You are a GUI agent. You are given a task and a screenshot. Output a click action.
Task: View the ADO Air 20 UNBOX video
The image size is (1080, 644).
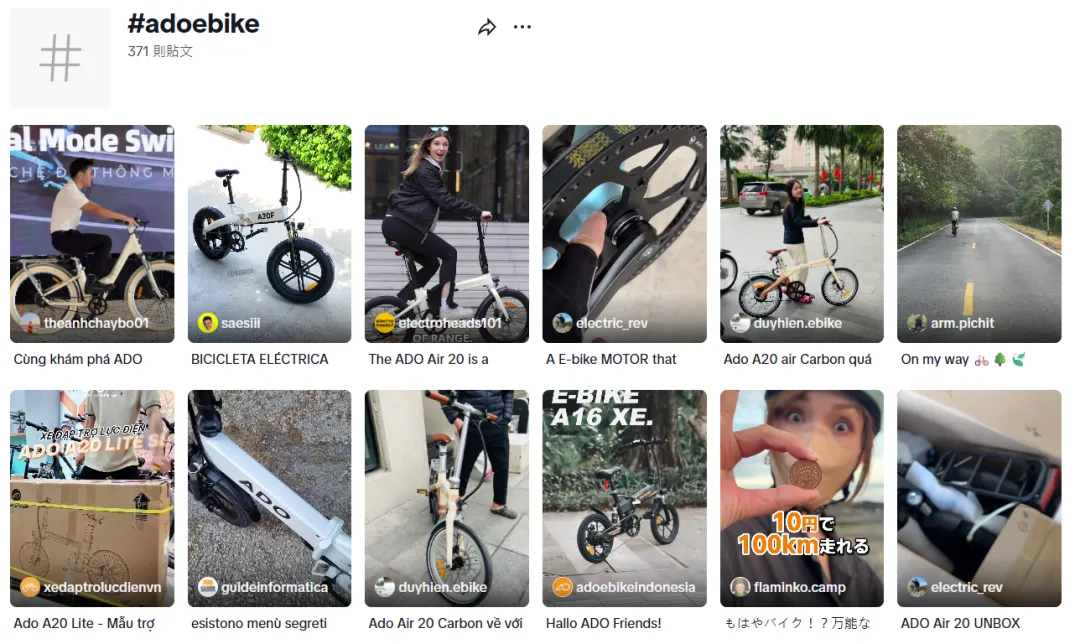(x=979, y=498)
